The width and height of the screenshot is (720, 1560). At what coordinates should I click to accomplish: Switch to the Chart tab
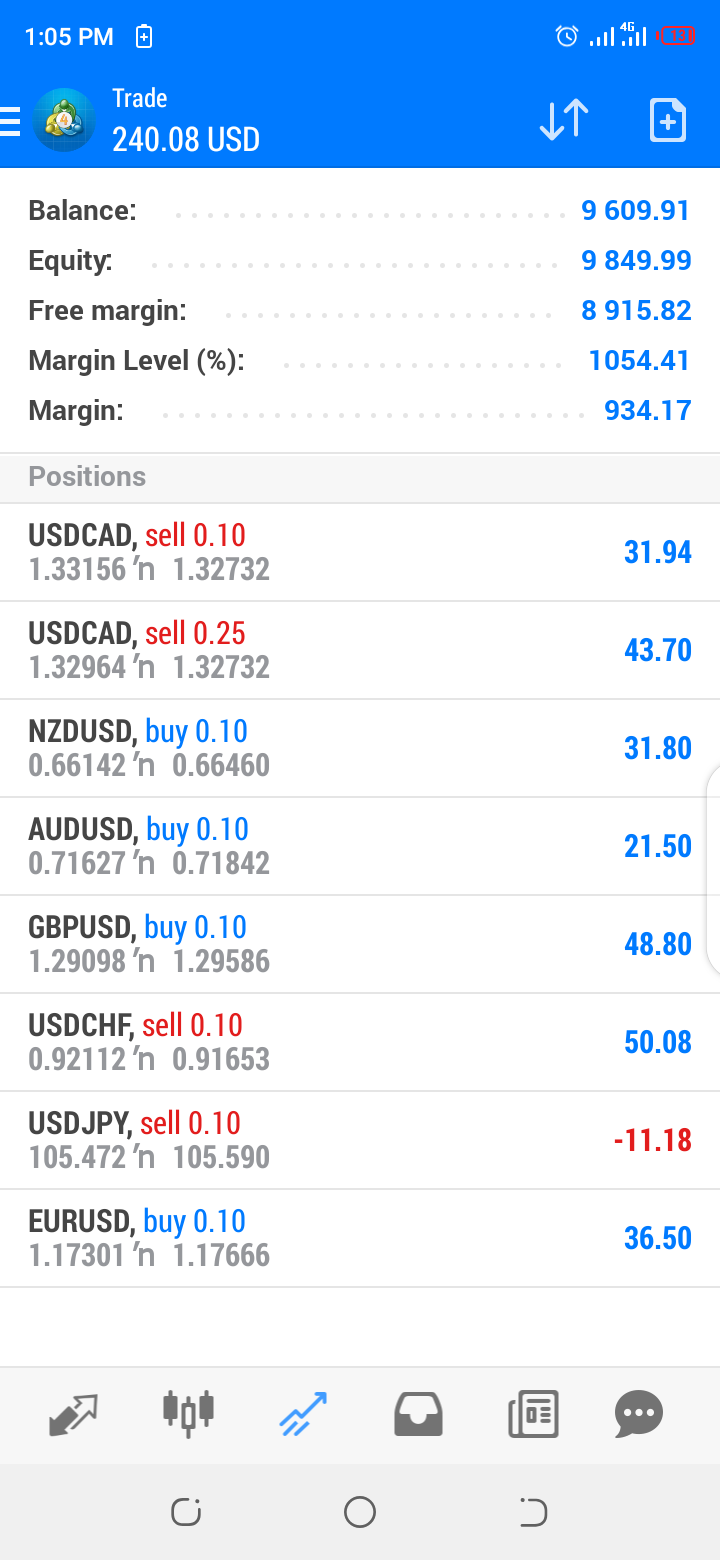coord(188,1413)
